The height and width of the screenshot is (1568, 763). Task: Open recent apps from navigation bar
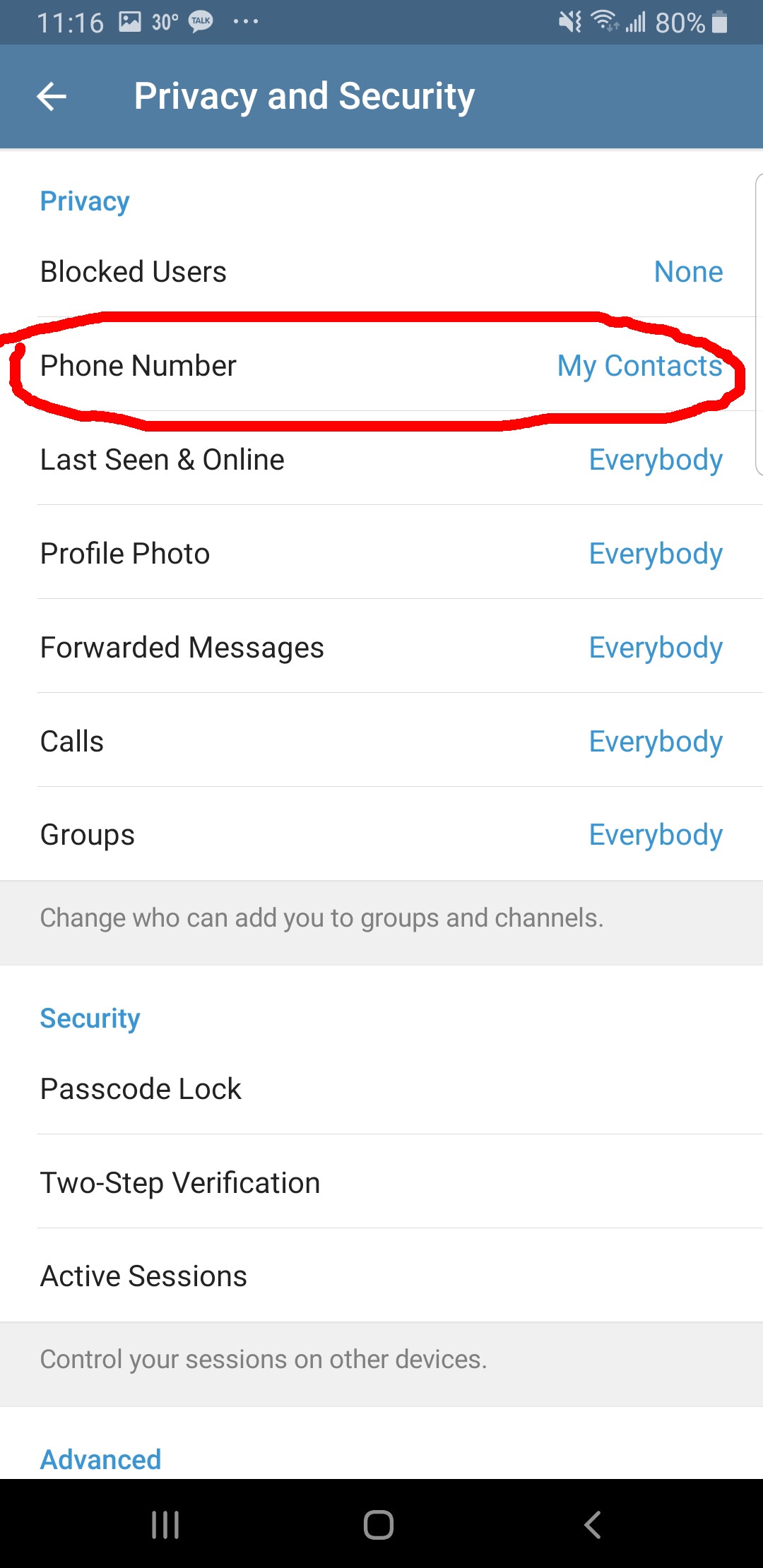click(x=165, y=1524)
